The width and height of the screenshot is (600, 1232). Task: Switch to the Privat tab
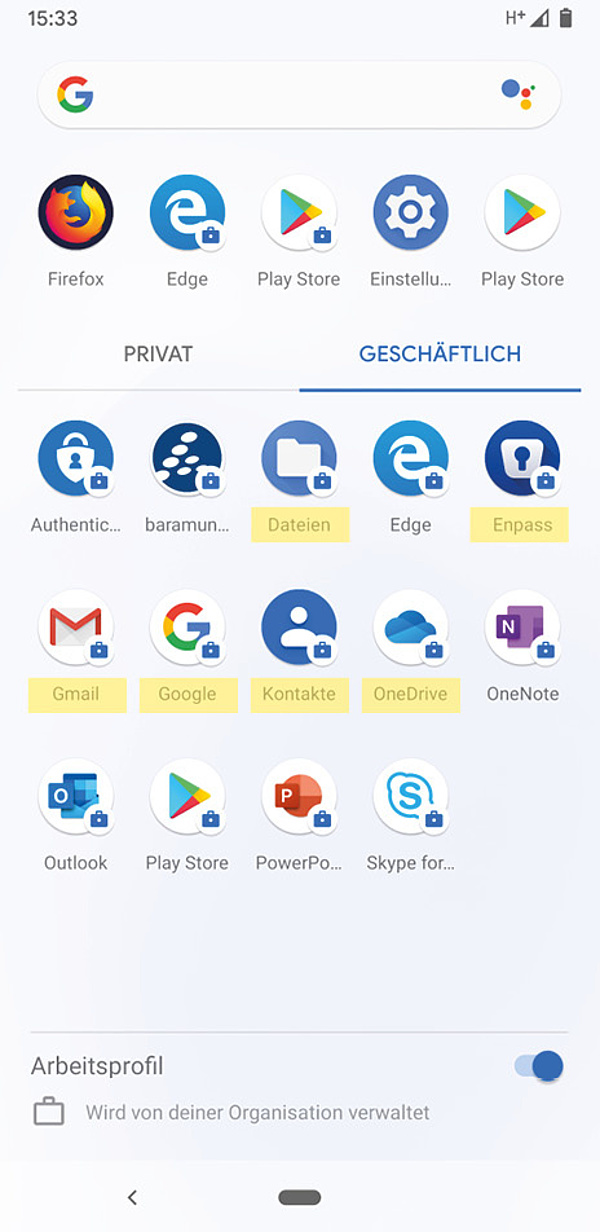(x=158, y=354)
